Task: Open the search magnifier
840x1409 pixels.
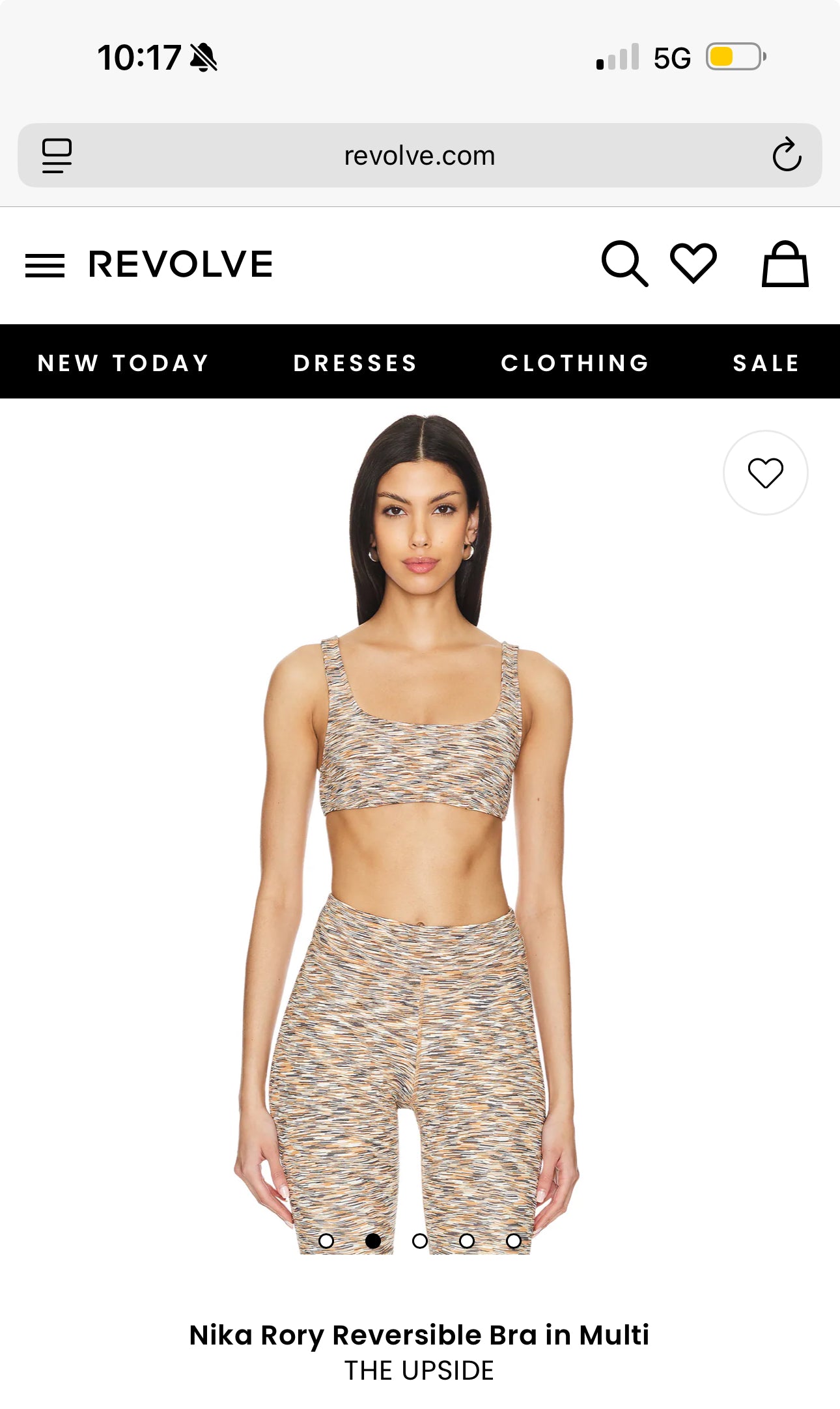Action: [x=624, y=264]
